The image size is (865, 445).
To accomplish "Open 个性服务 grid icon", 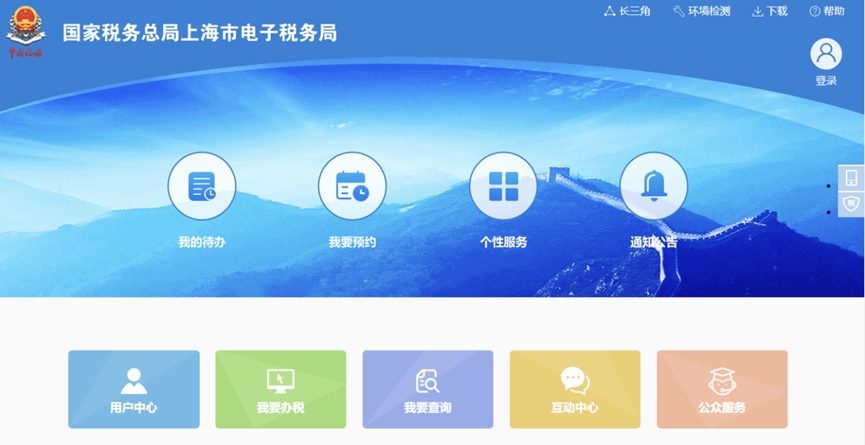I will [x=503, y=186].
